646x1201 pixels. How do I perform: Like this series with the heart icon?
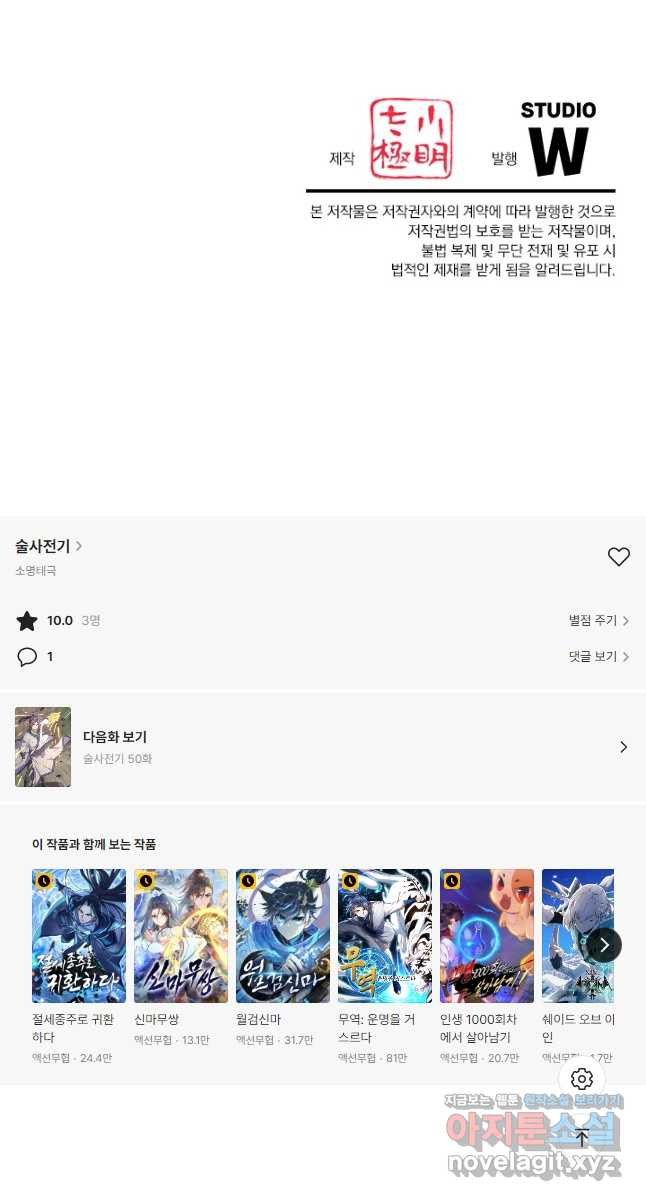[x=619, y=557]
